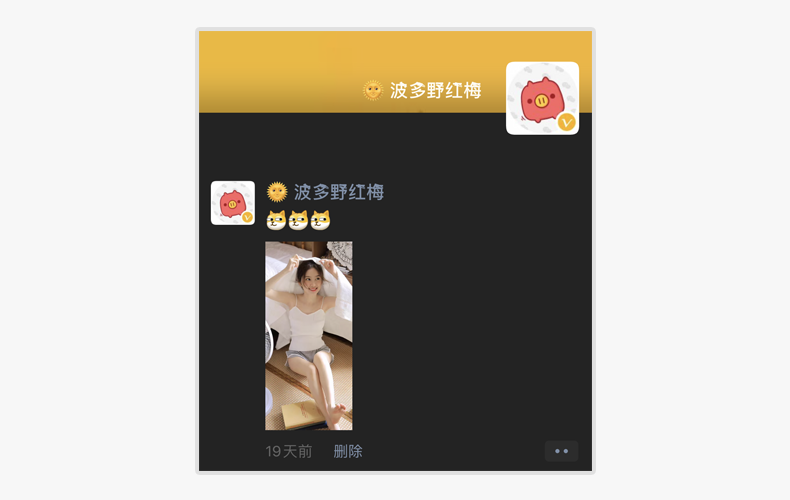Viewport: 790px width, 500px height.
Task: Open the post author's name 波多野红梅
Action: pos(338,192)
